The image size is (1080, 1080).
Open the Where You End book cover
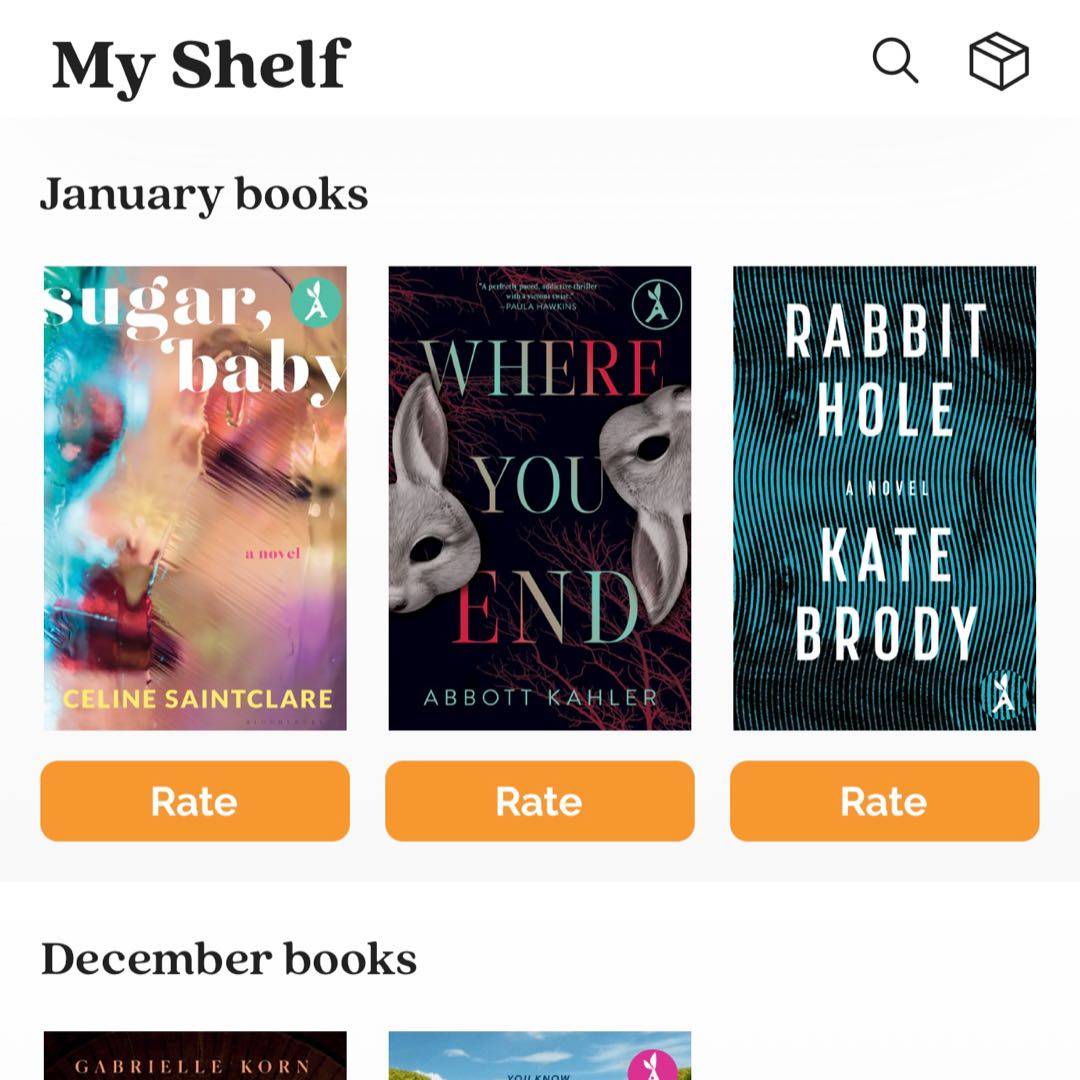[x=539, y=497]
